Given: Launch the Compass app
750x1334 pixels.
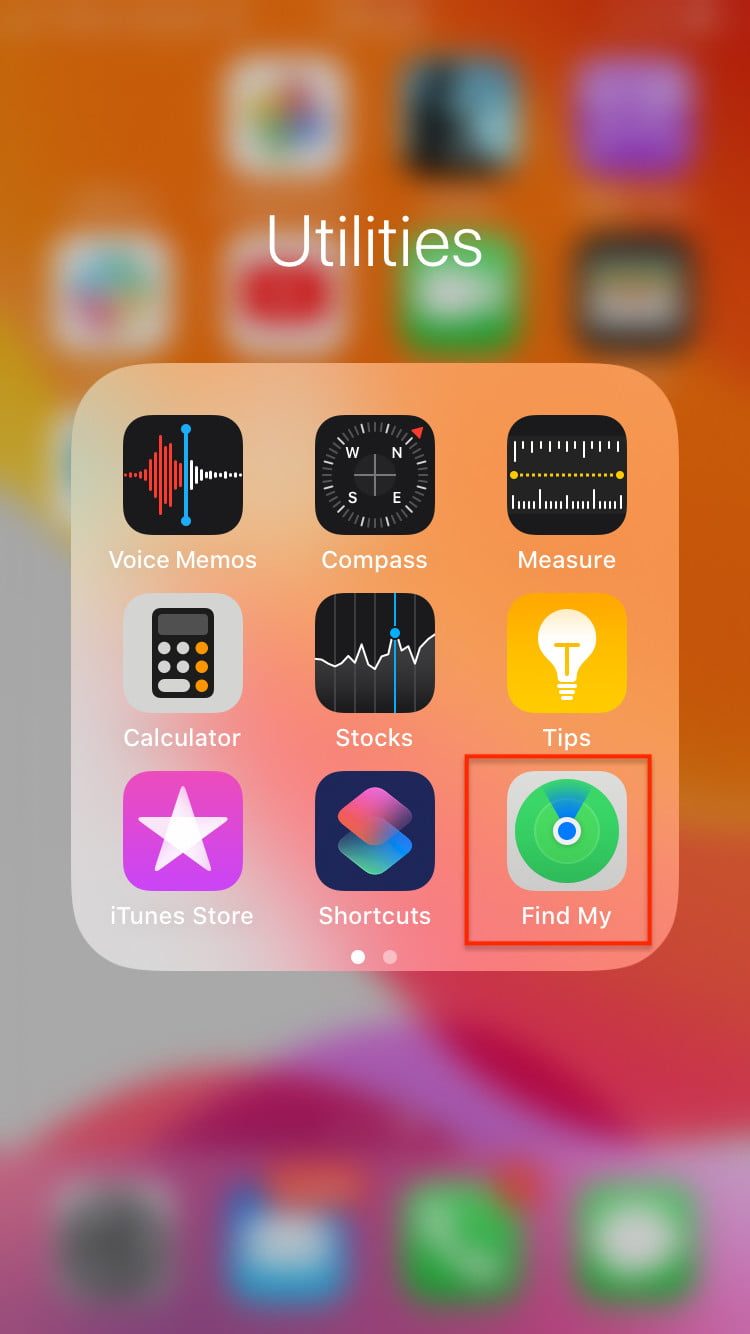Looking at the screenshot, I should click(375, 475).
